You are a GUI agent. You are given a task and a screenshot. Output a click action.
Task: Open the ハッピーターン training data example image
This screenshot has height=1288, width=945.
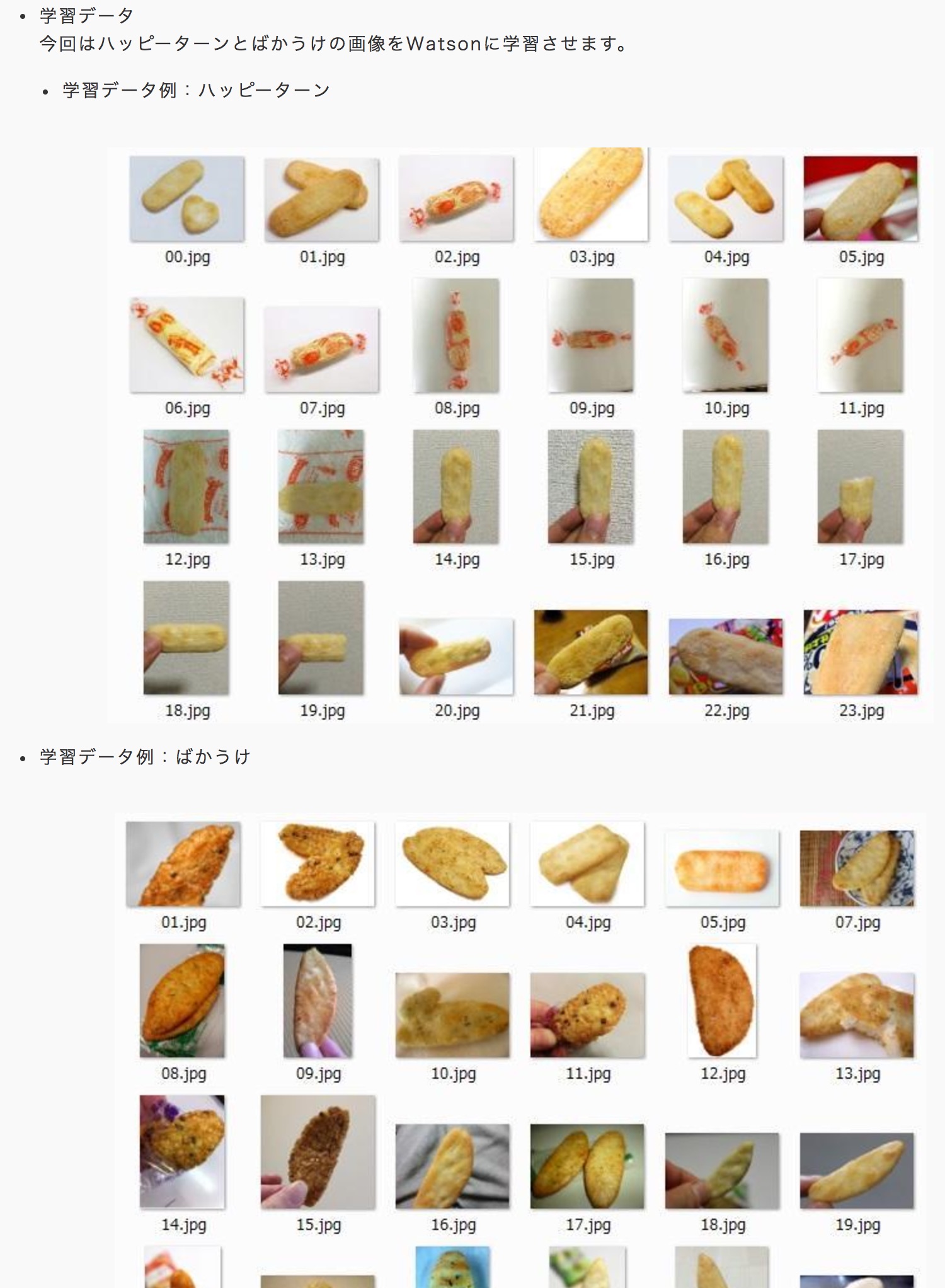[520, 435]
